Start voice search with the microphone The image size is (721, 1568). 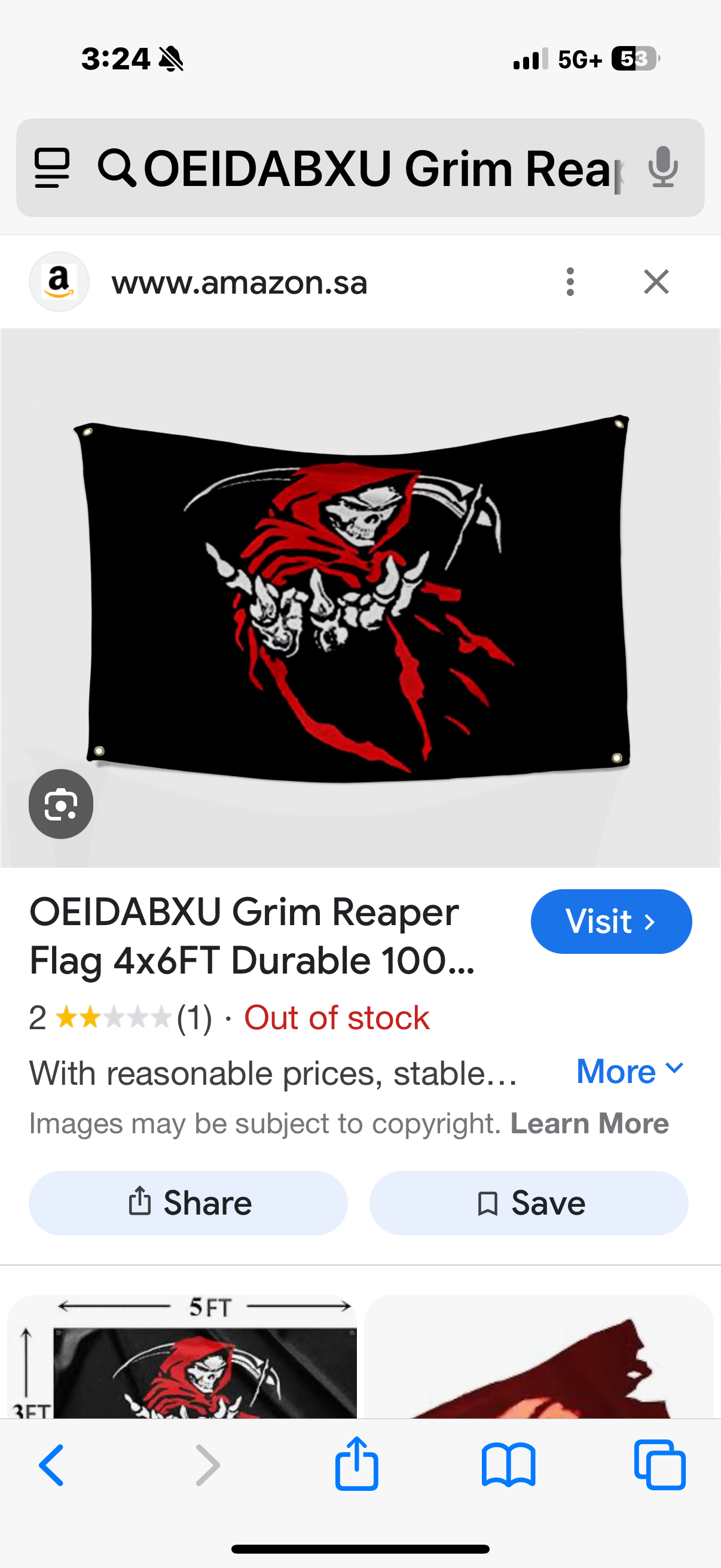click(x=662, y=168)
